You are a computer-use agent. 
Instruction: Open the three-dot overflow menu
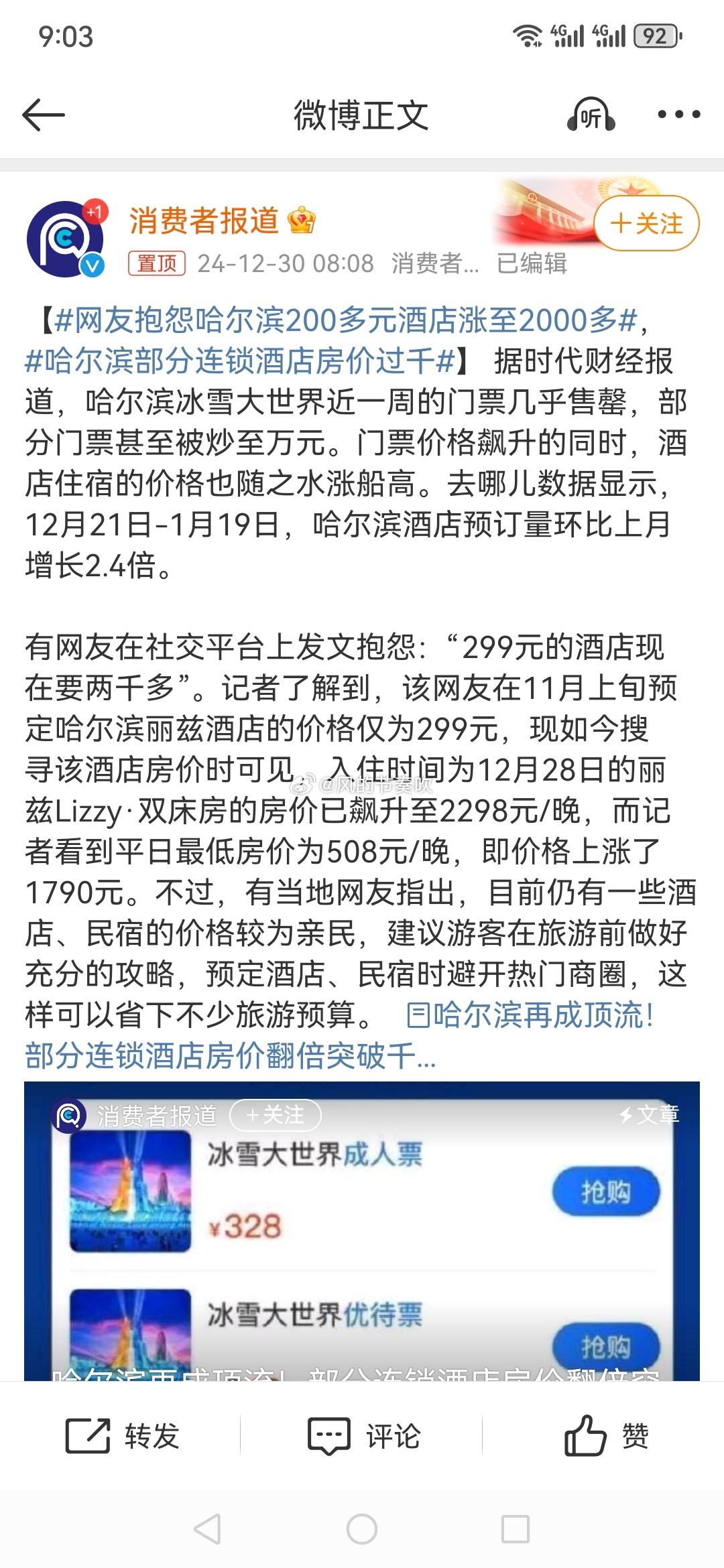(678, 115)
